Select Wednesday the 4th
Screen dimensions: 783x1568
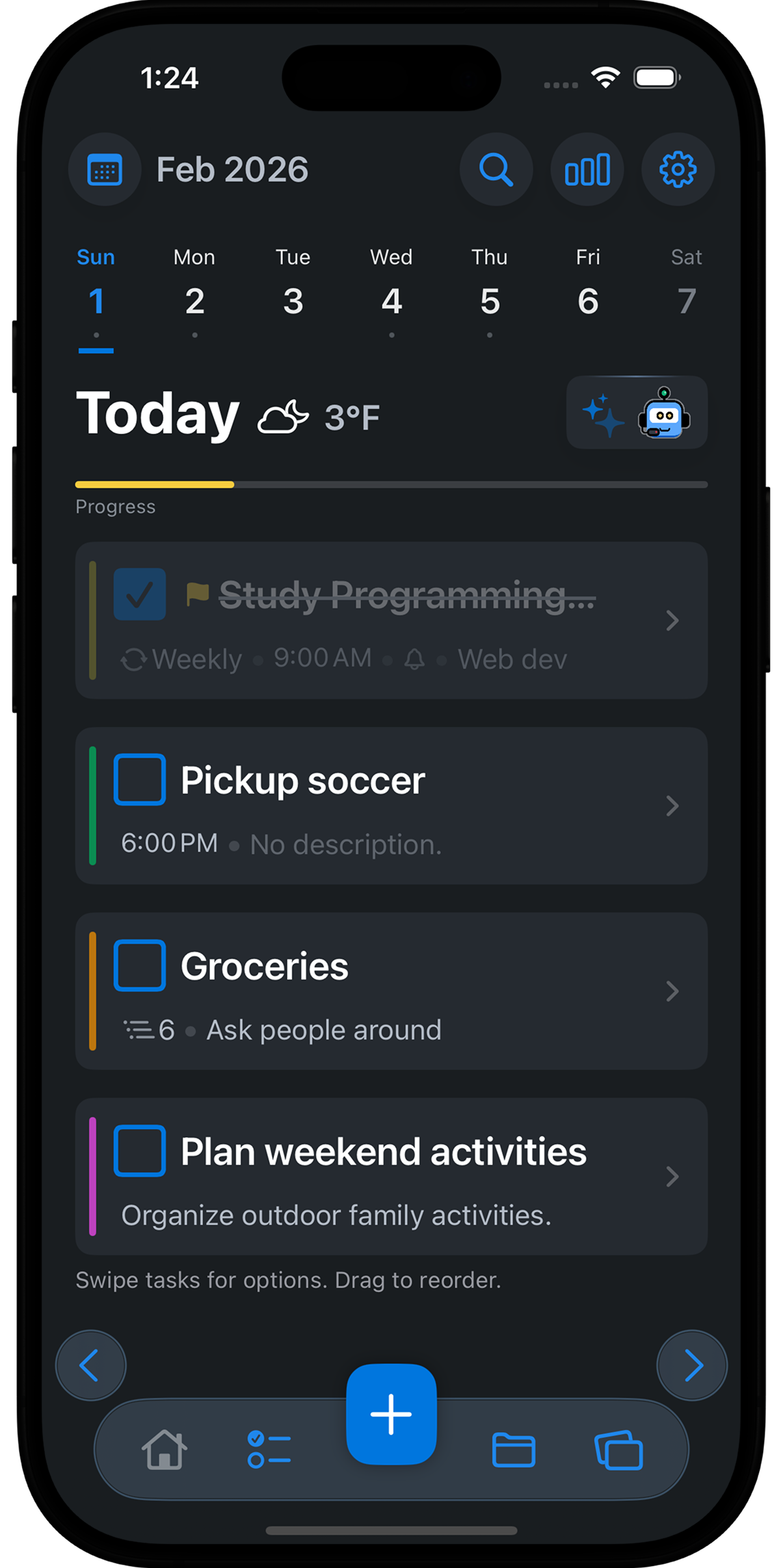[x=391, y=301]
